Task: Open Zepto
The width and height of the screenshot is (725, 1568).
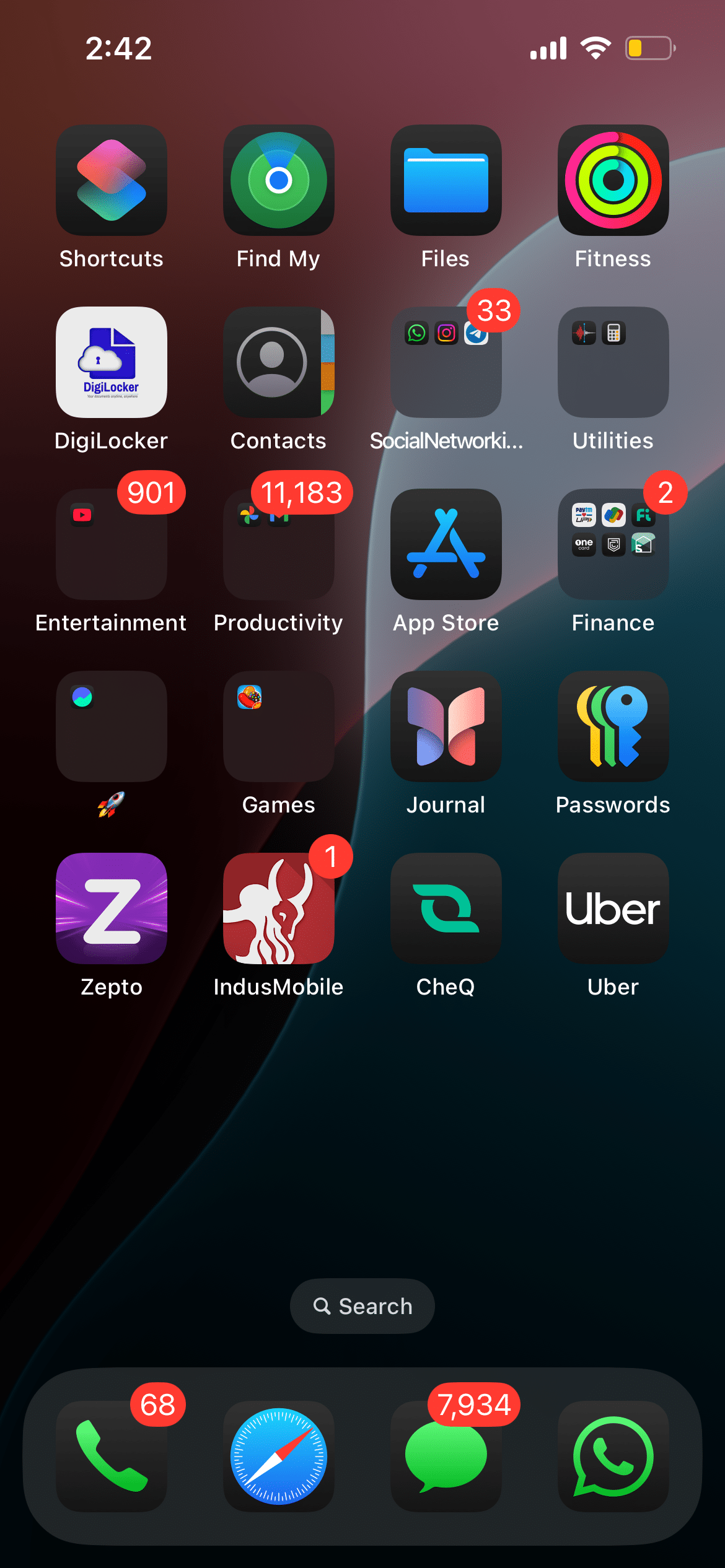Action: (x=112, y=908)
